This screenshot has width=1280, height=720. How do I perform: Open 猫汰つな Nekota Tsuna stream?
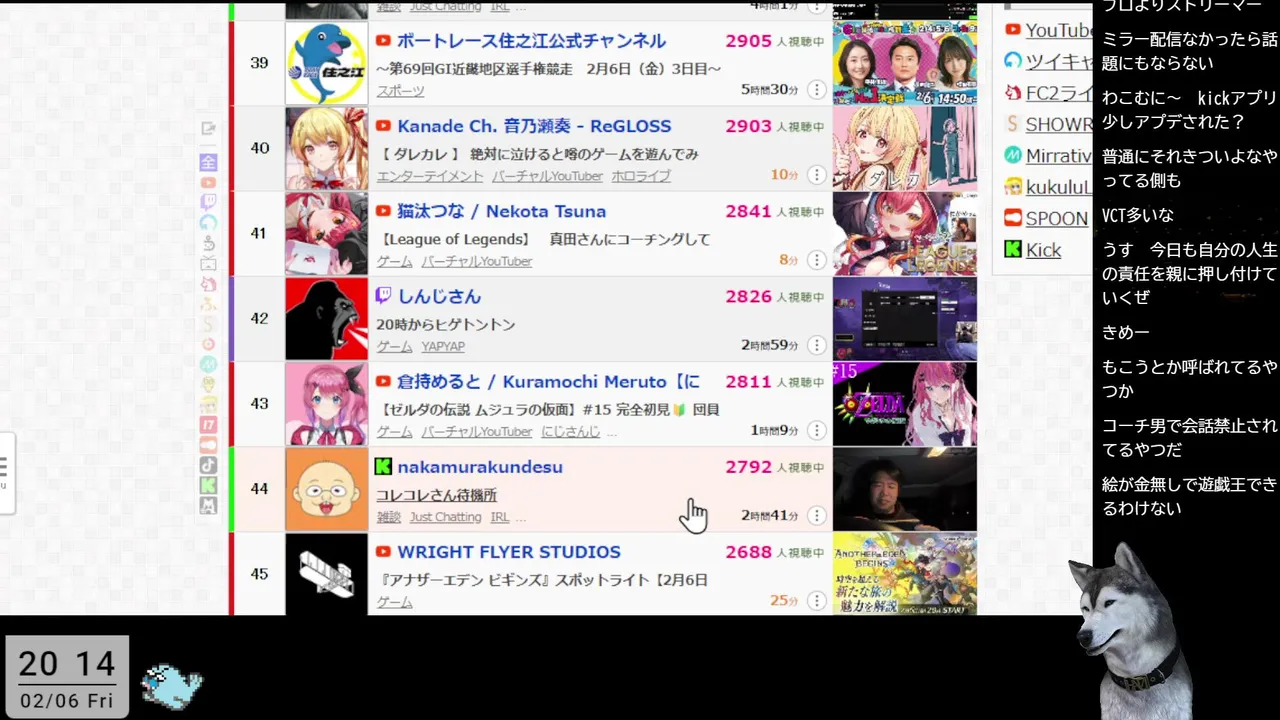tap(501, 211)
